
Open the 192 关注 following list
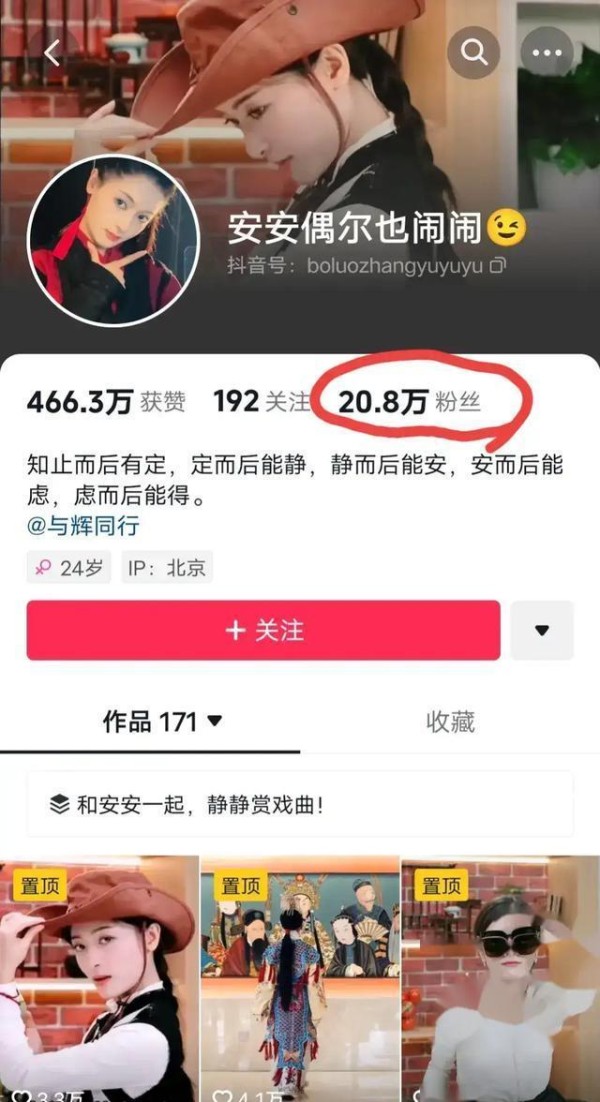coord(262,402)
